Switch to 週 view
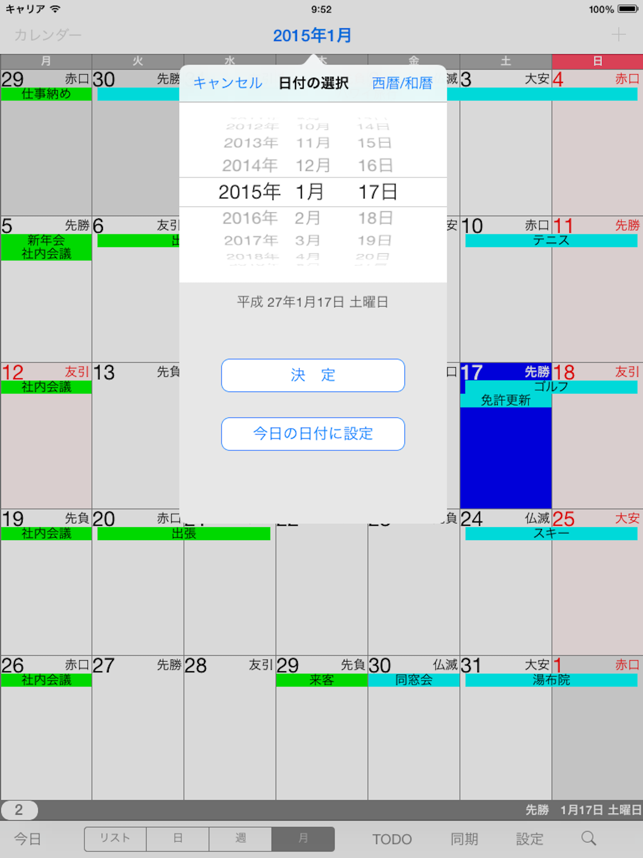Image resolution: width=643 pixels, height=858 pixels. (x=240, y=839)
